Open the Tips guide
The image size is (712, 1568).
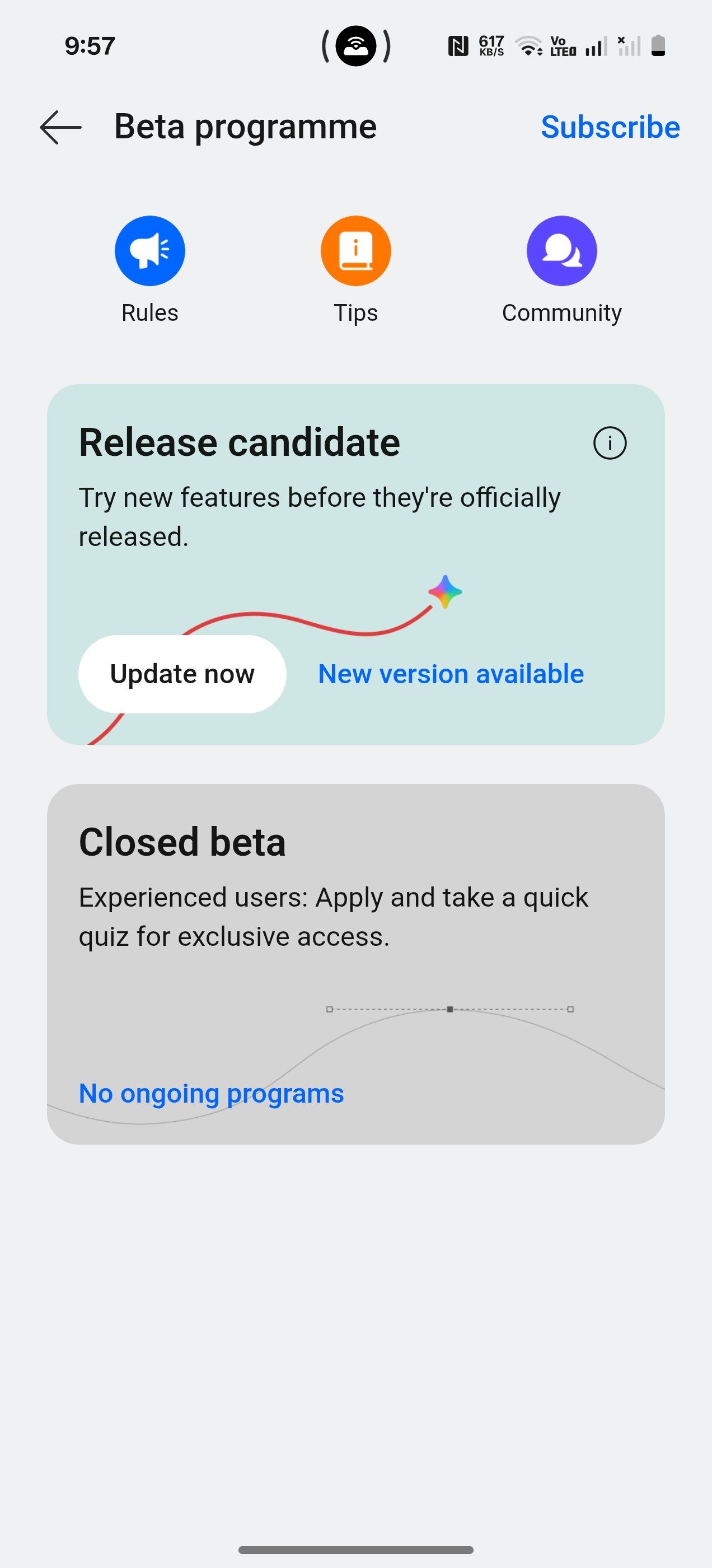point(355,251)
